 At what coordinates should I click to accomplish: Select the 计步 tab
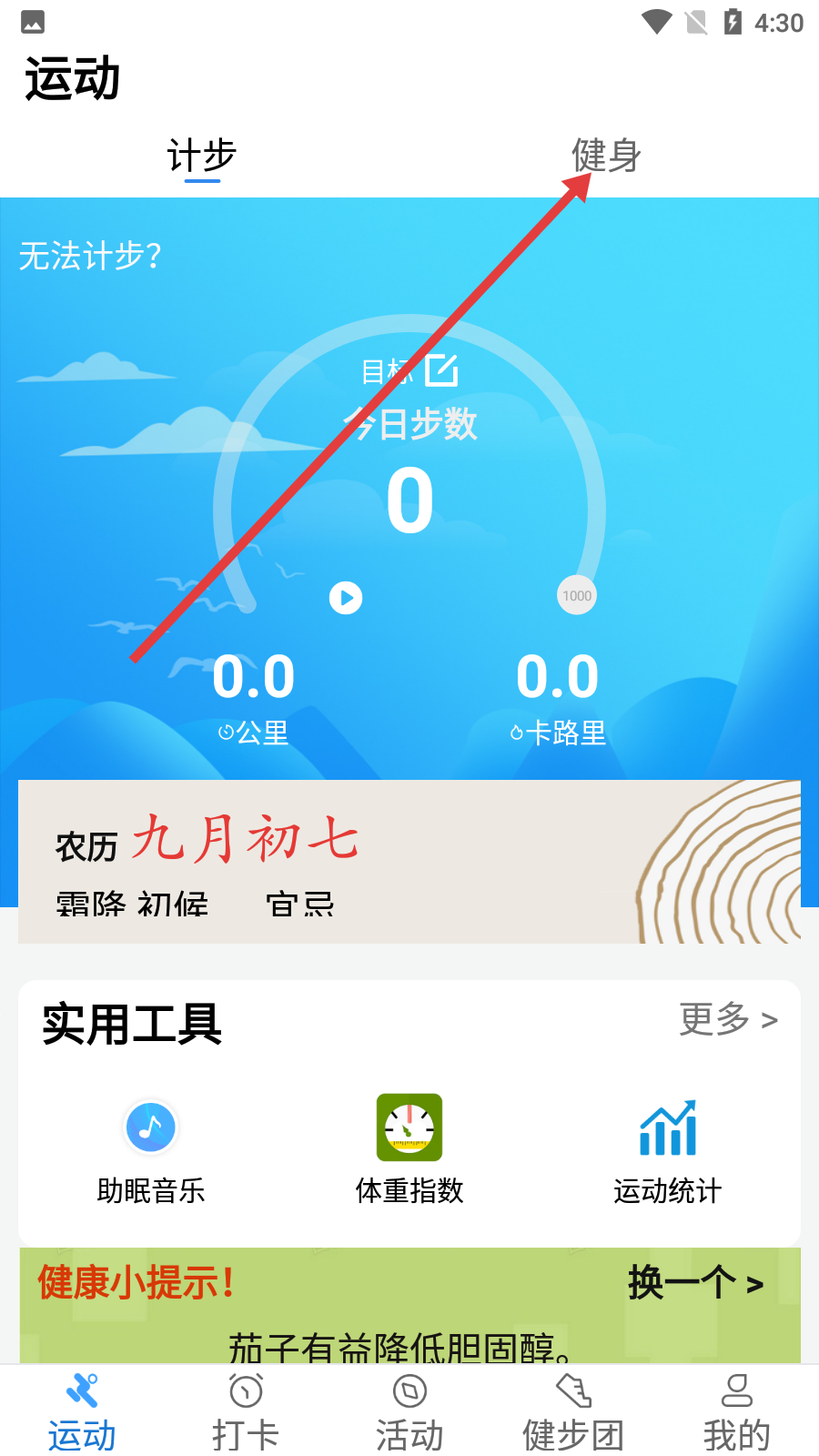202,156
